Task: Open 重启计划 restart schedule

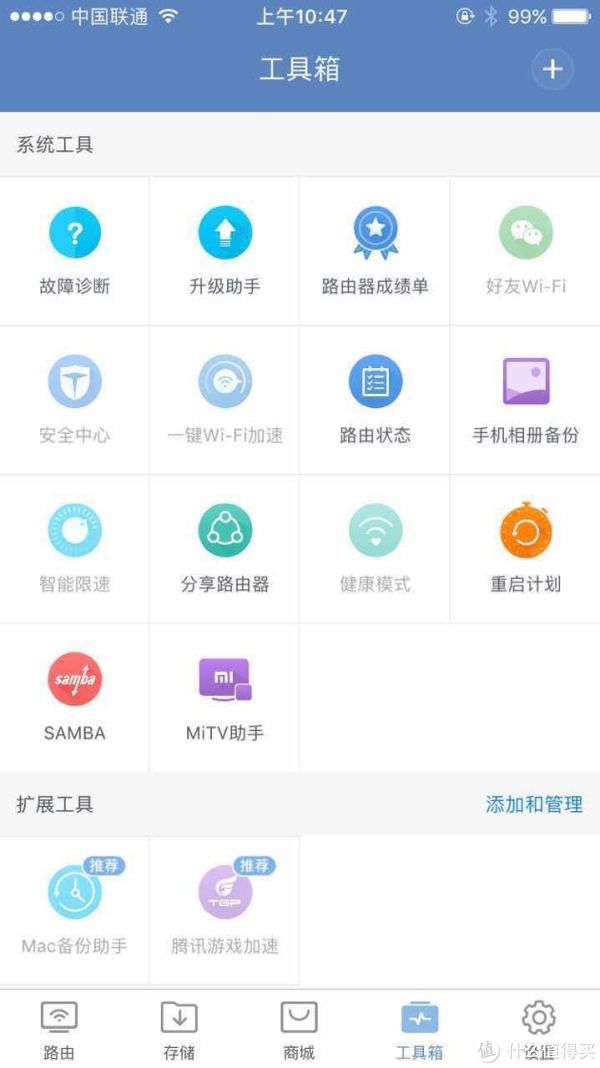Action: (525, 549)
